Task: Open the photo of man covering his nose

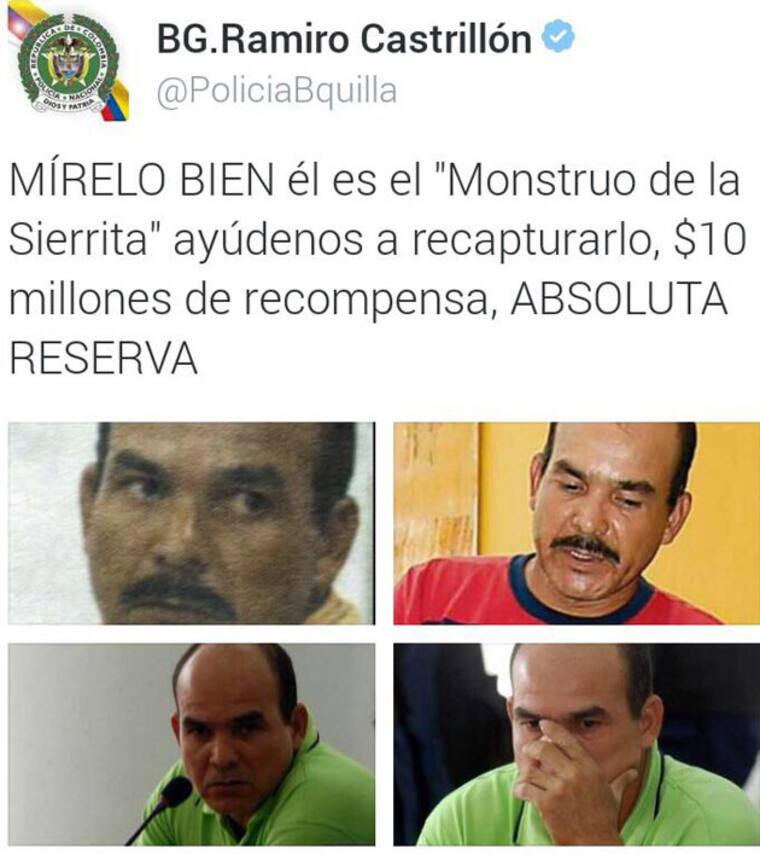Action: point(576,744)
